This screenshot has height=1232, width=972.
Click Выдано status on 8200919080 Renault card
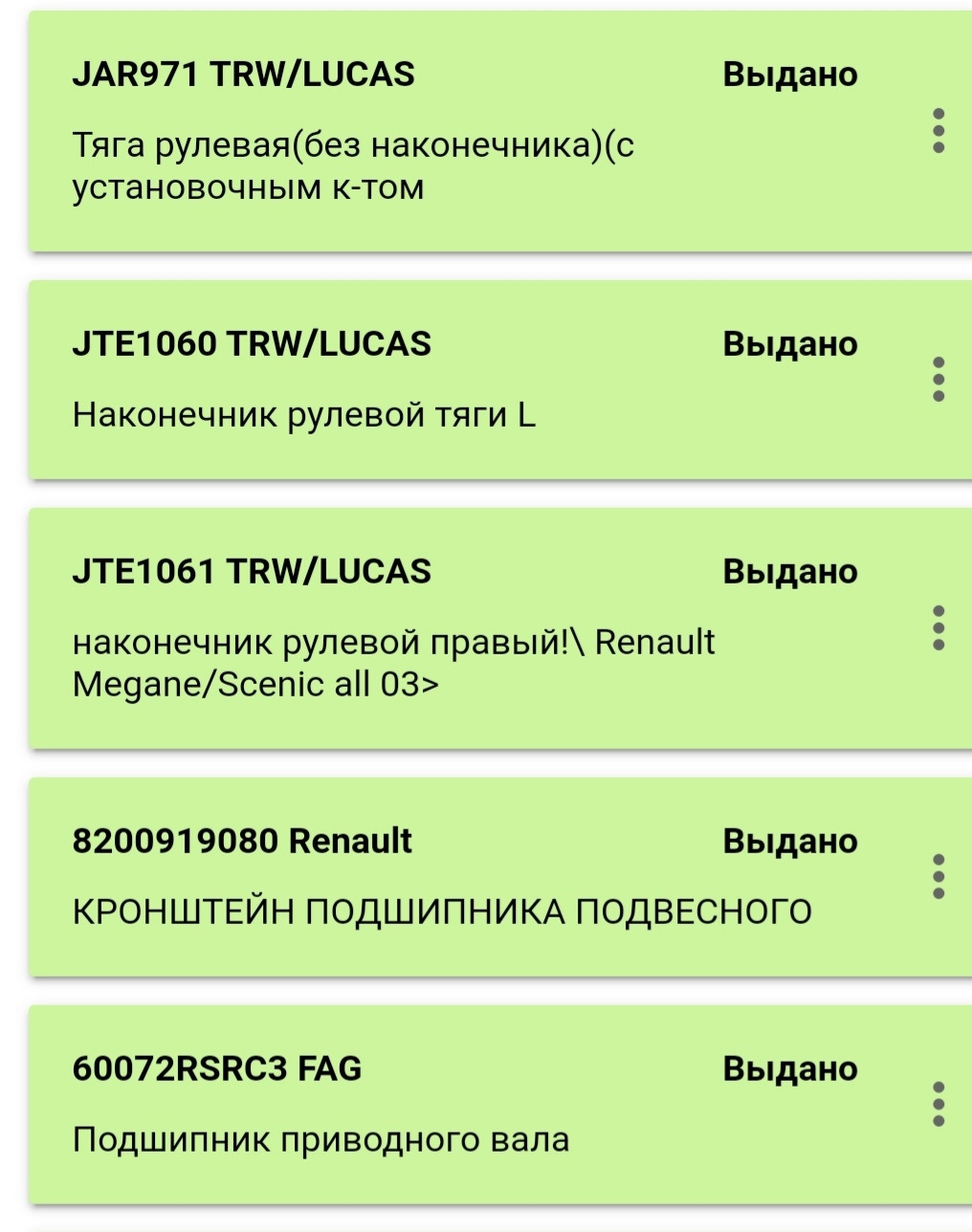[790, 840]
